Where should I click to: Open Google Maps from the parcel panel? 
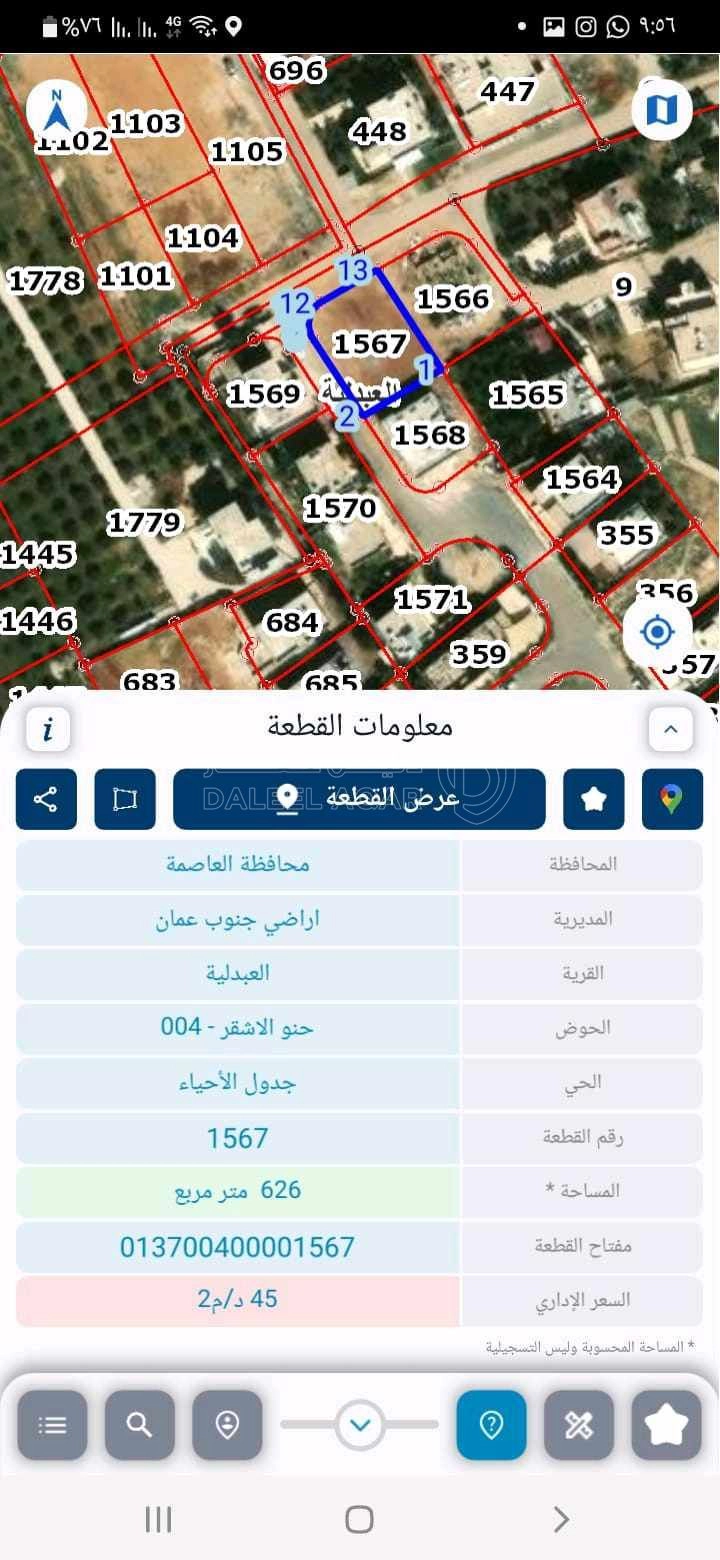pyautogui.click(x=671, y=799)
